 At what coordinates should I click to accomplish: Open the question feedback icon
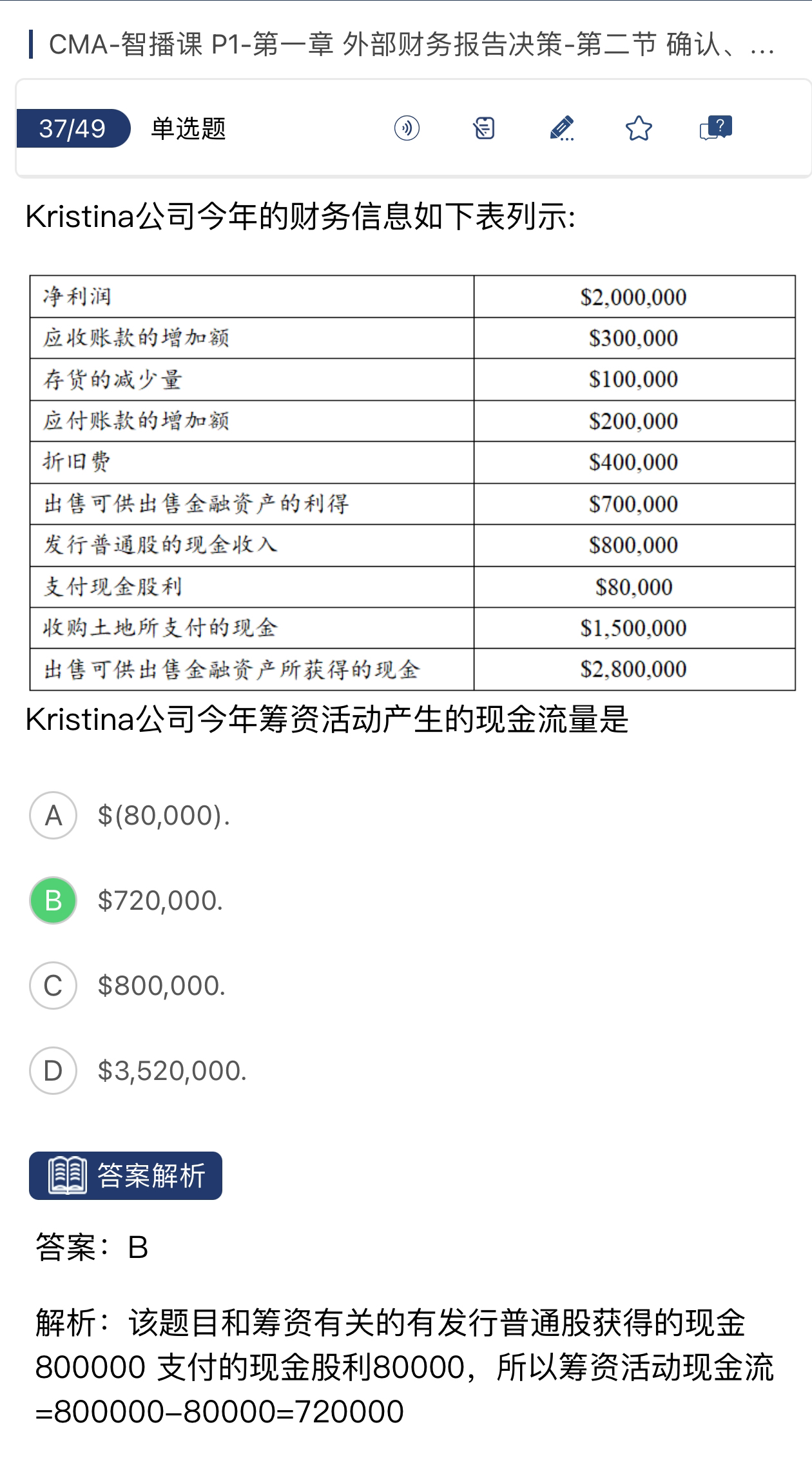pyautogui.click(x=716, y=128)
